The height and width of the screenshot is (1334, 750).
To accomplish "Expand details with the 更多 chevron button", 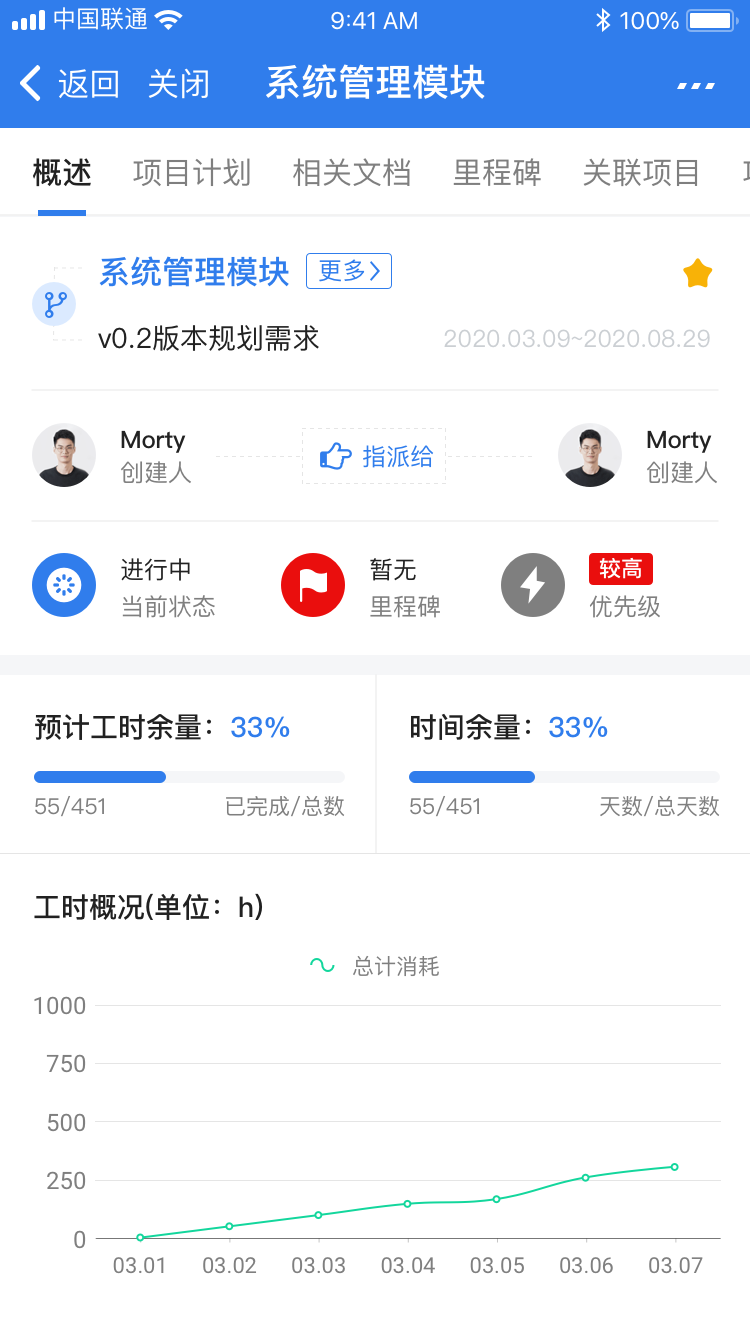I will (348, 271).
